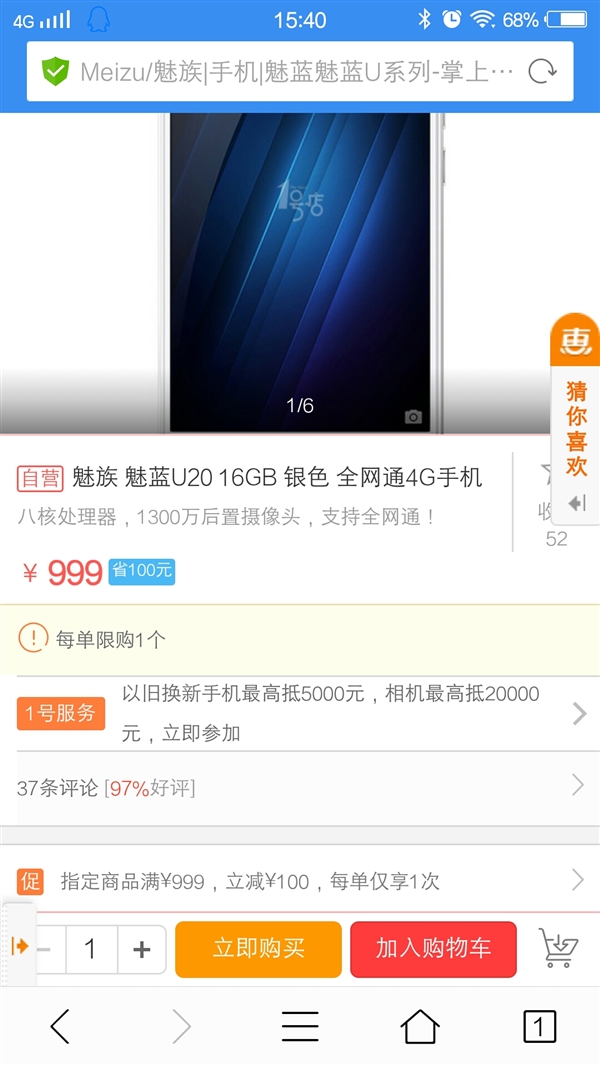The image size is (600, 1066).
Task: Open the browser menu with three lines
Action: (300, 1026)
